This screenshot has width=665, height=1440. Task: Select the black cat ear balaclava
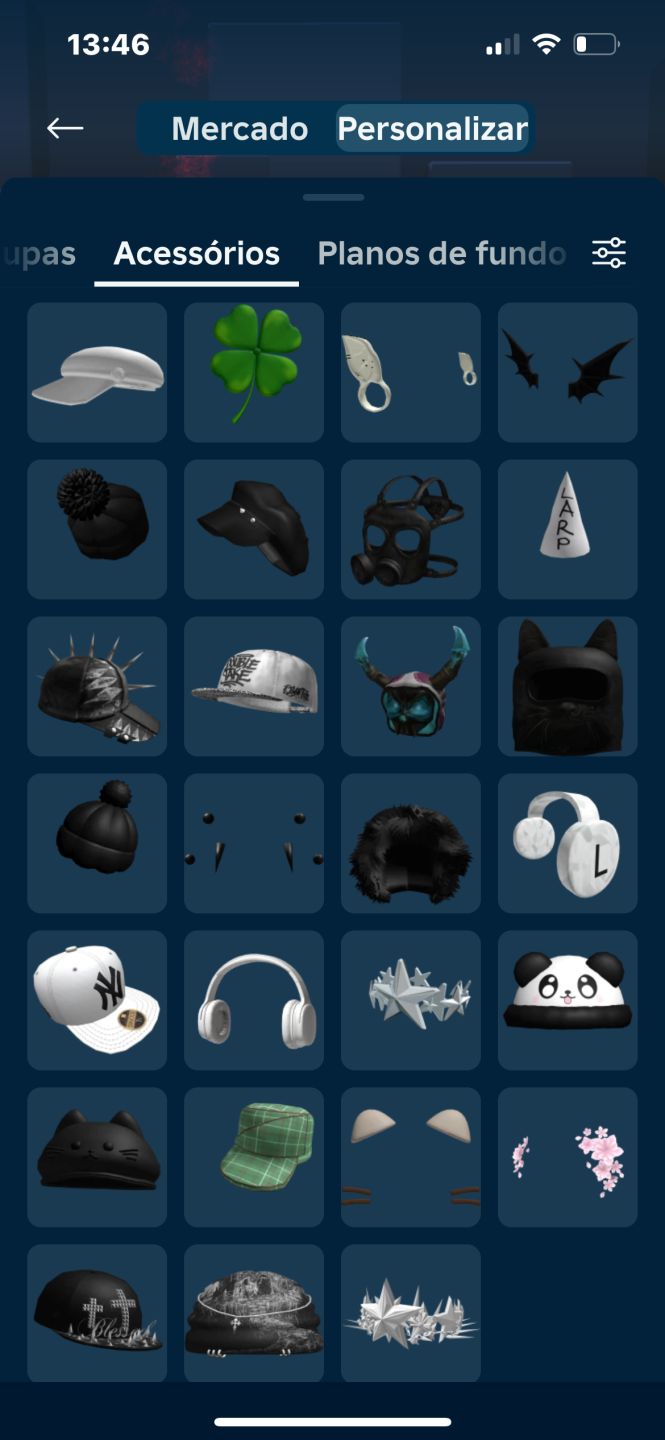pos(568,686)
